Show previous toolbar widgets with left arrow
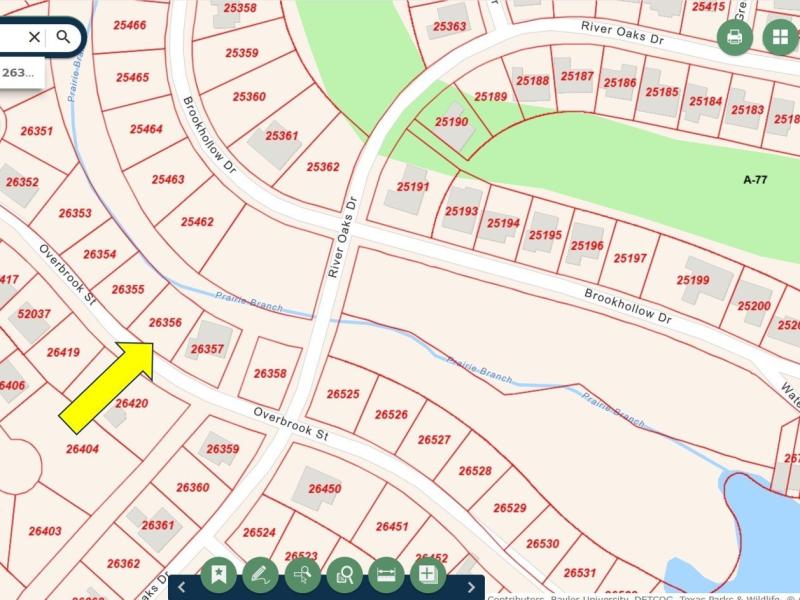 point(182,587)
